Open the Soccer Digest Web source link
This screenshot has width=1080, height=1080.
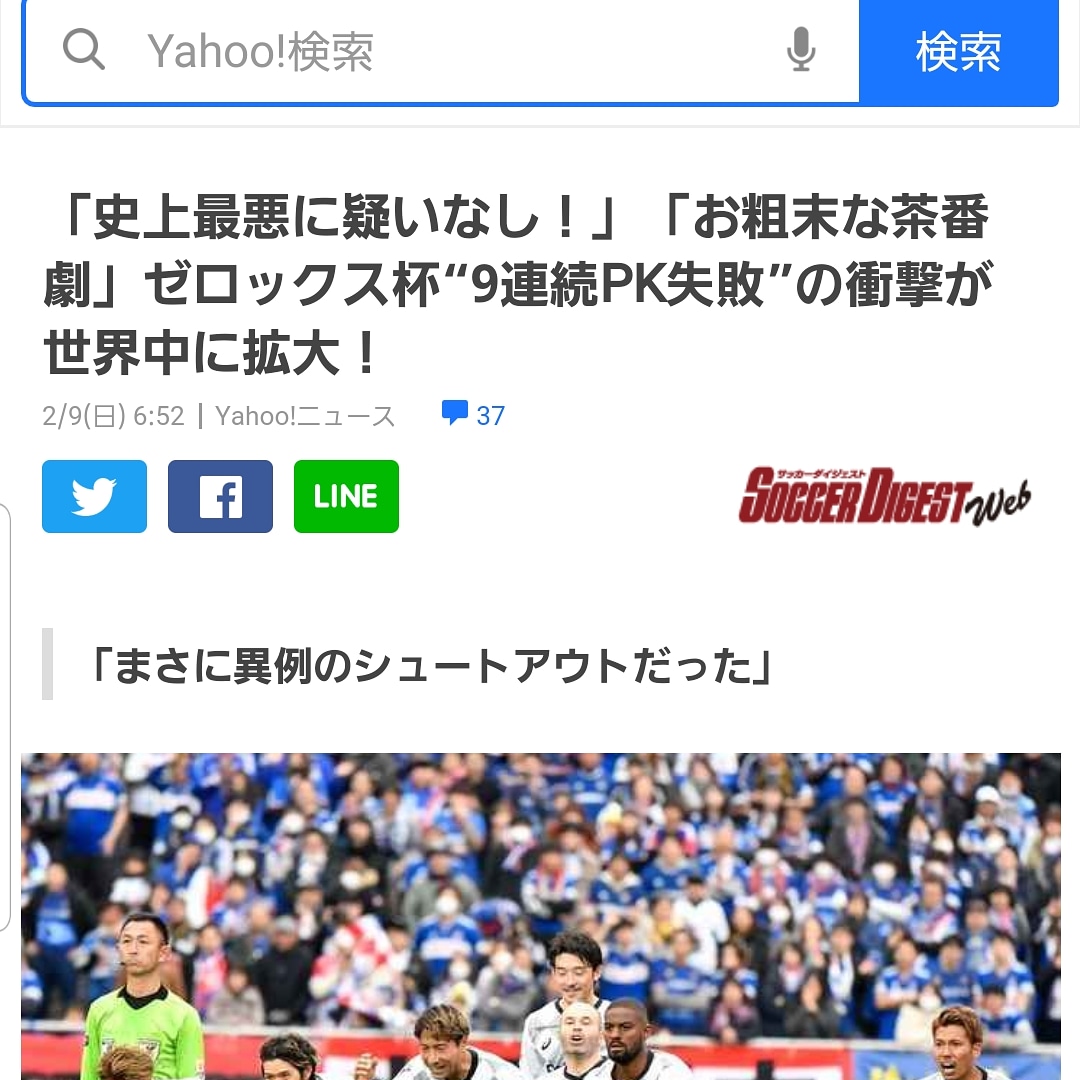pos(884,495)
